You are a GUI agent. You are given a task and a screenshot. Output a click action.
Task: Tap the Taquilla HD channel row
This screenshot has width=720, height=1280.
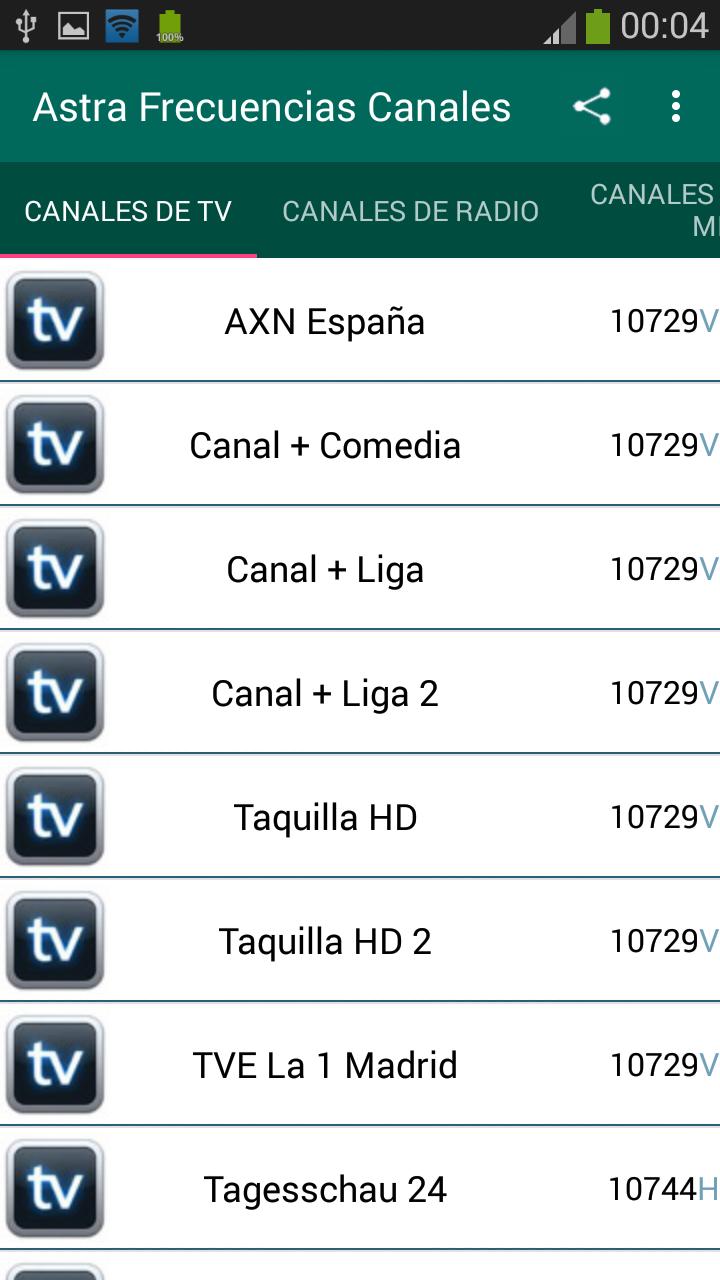[x=360, y=816]
